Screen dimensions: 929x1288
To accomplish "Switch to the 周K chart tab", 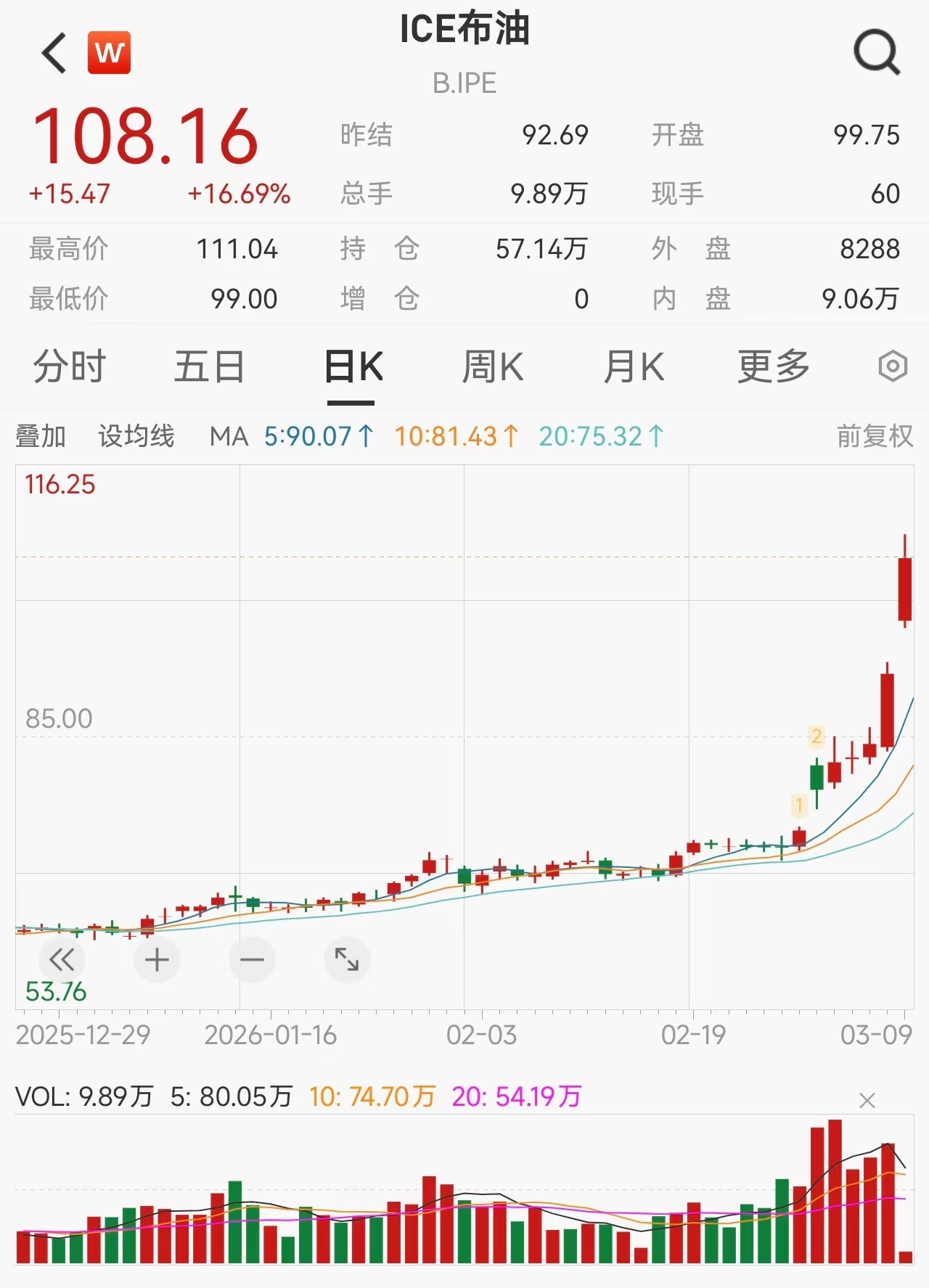I will [493, 366].
